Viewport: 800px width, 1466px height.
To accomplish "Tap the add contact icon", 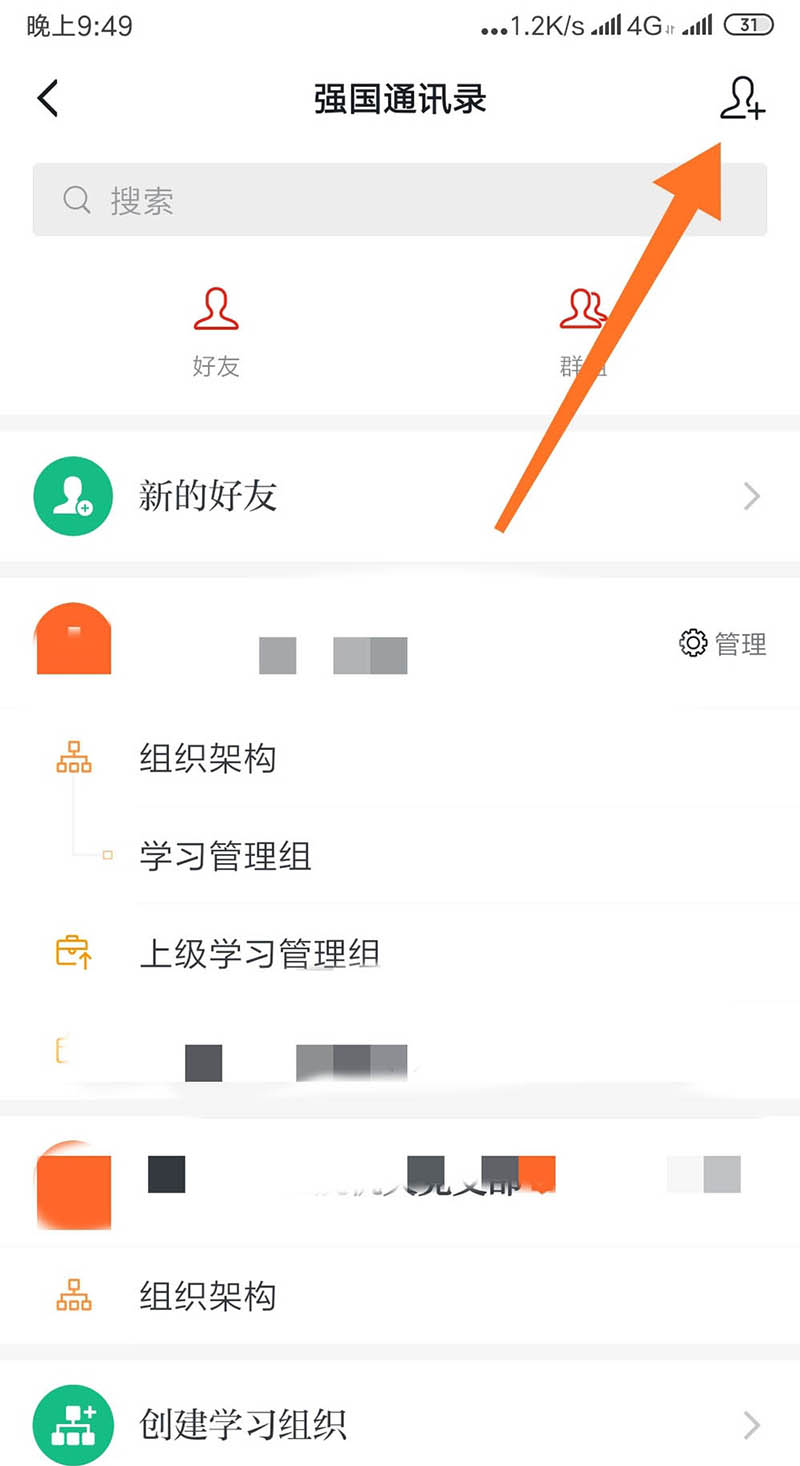I will click(742, 100).
